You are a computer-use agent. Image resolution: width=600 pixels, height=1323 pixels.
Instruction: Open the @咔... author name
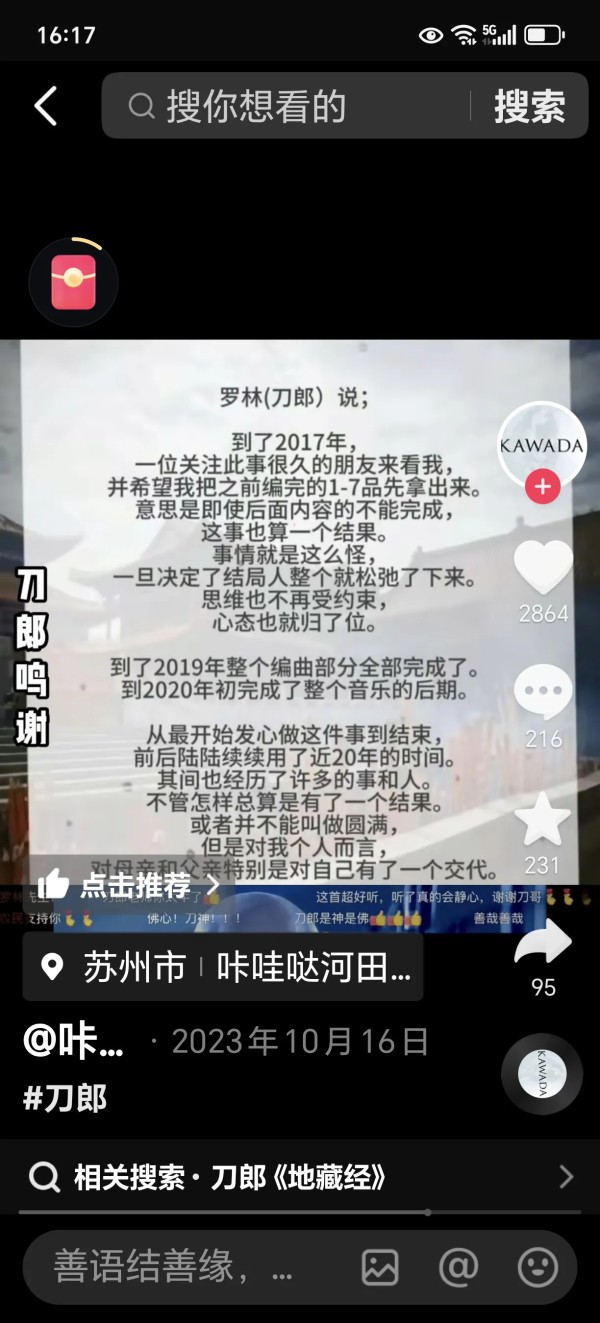click(x=74, y=1042)
